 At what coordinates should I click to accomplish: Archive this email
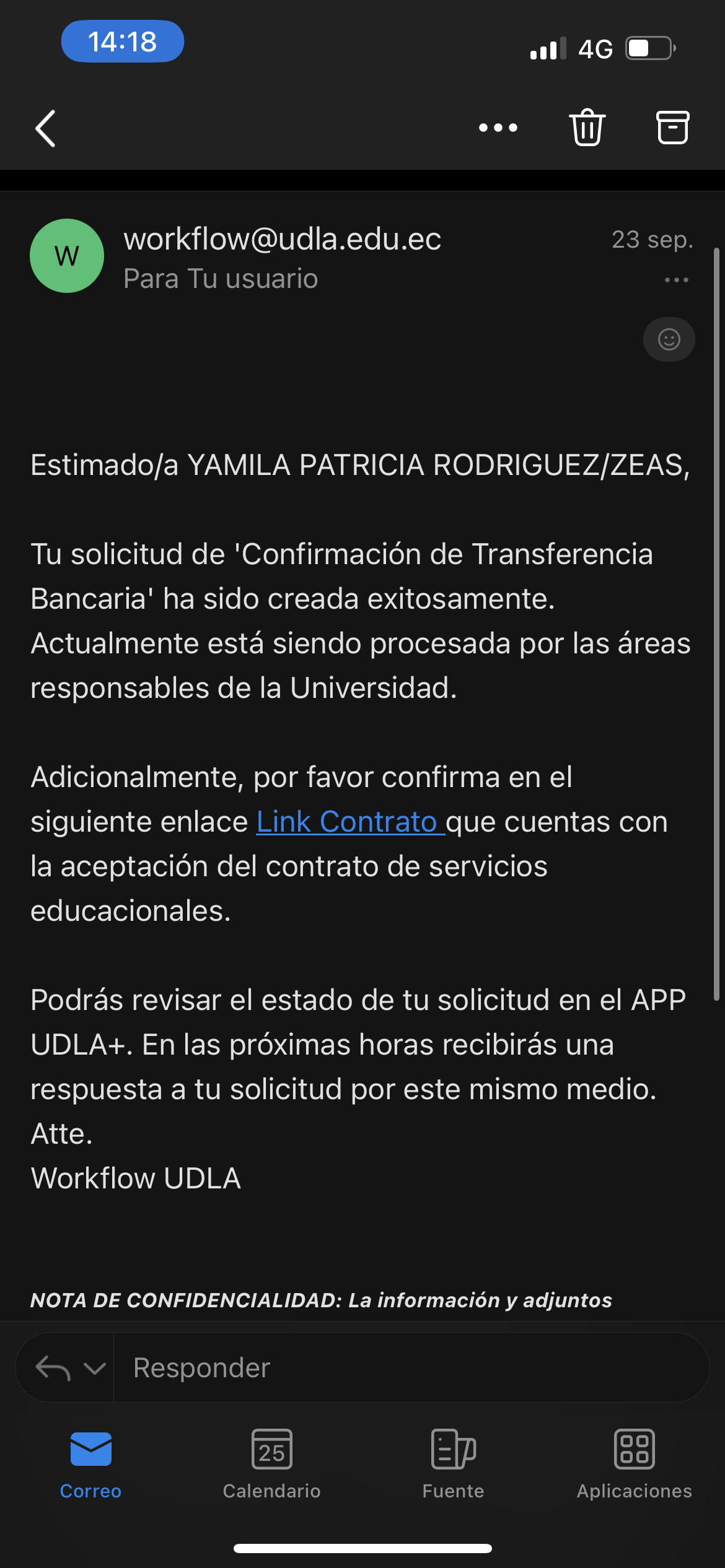tap(672, 128)
